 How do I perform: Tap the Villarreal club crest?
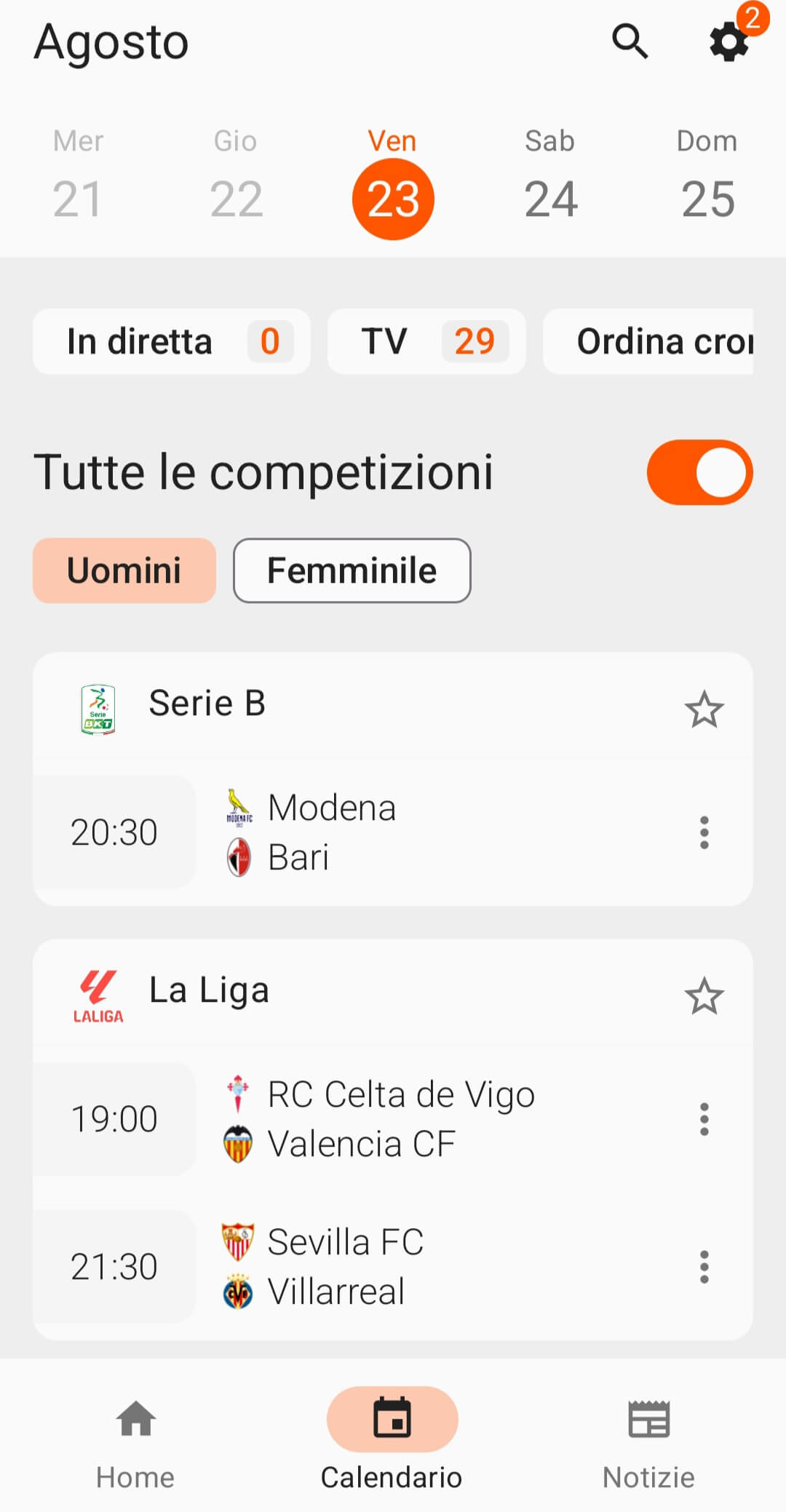238,1289
